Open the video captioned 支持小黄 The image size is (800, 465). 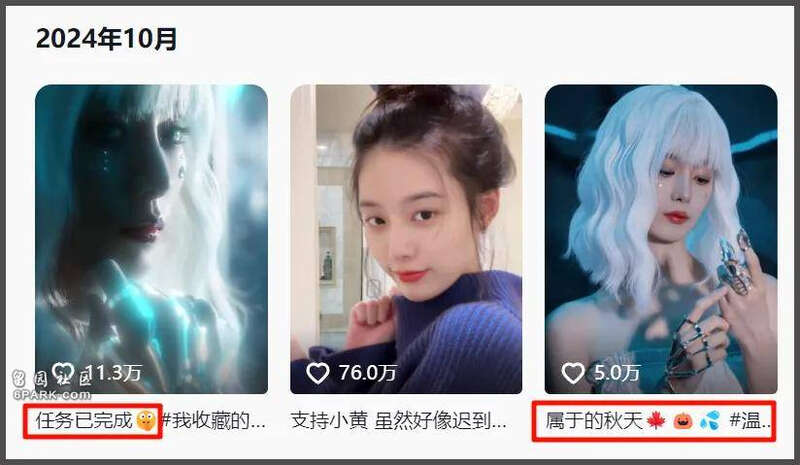405,238
